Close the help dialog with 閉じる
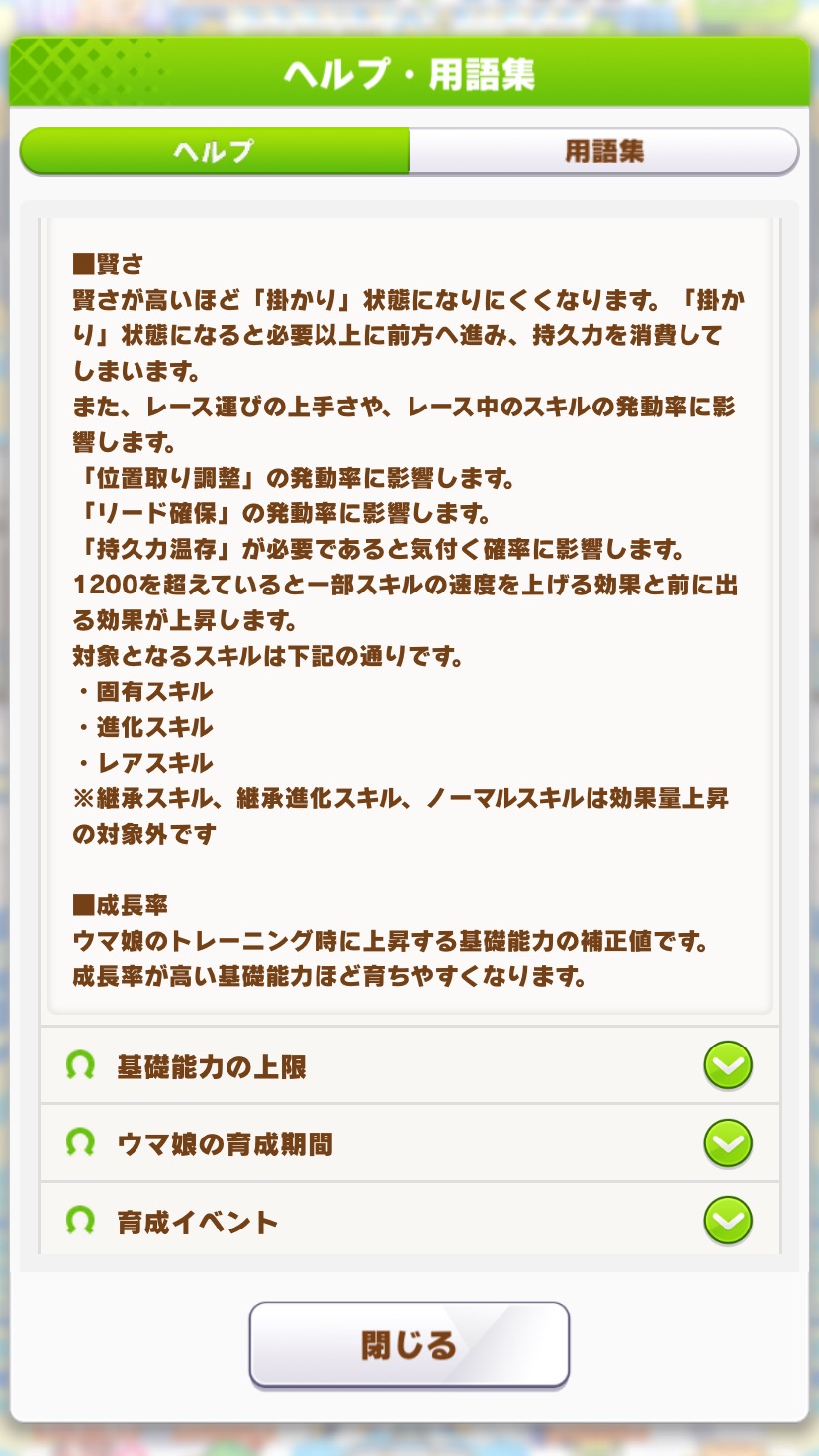 409,1344
